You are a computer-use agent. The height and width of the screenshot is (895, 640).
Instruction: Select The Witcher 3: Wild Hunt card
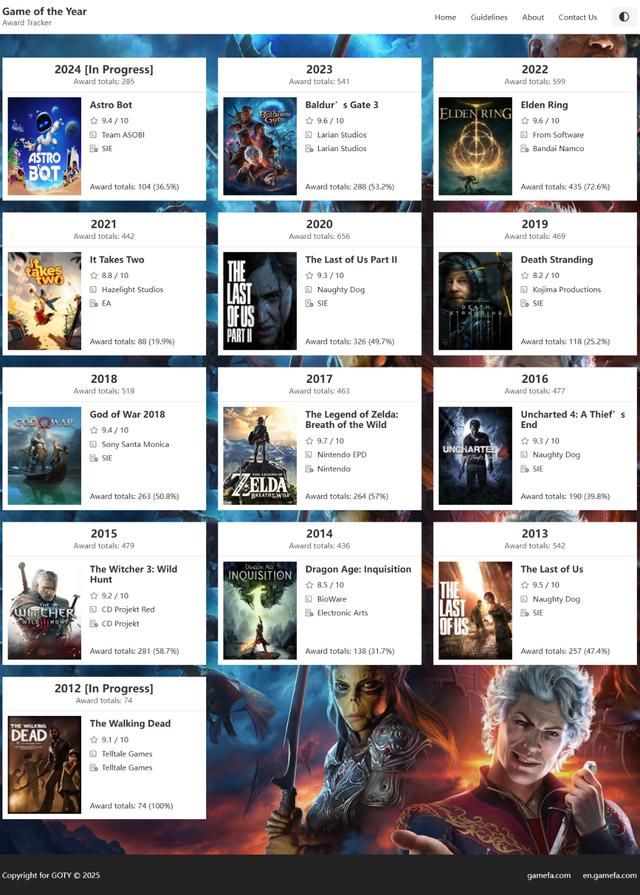pyautogui.click(x=104, y=594)
